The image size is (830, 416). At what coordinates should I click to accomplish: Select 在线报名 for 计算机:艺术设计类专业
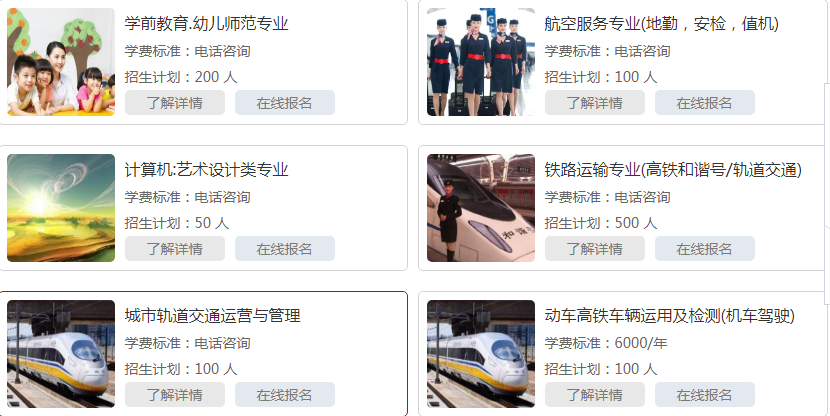(x=284, y=249)
